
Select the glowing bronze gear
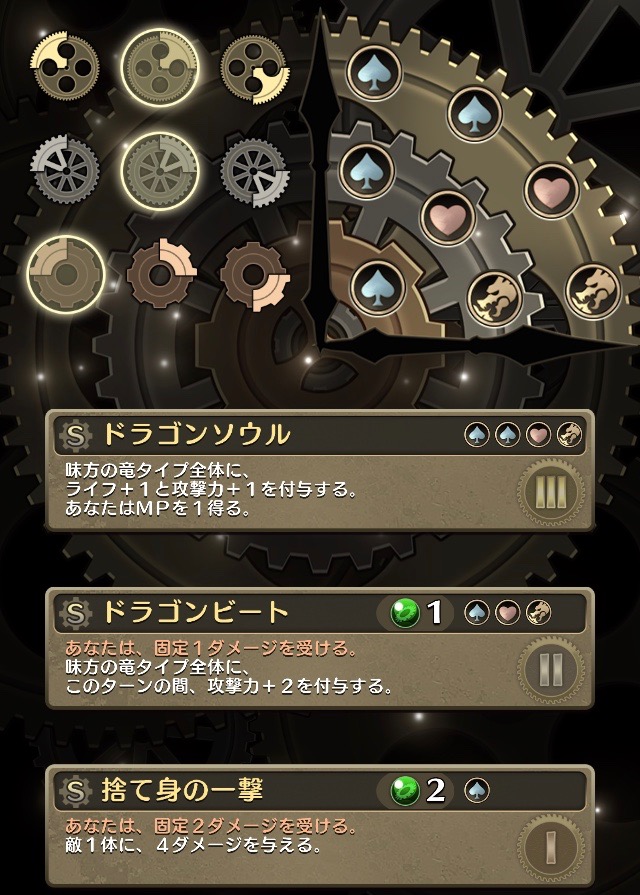[64, 272]
